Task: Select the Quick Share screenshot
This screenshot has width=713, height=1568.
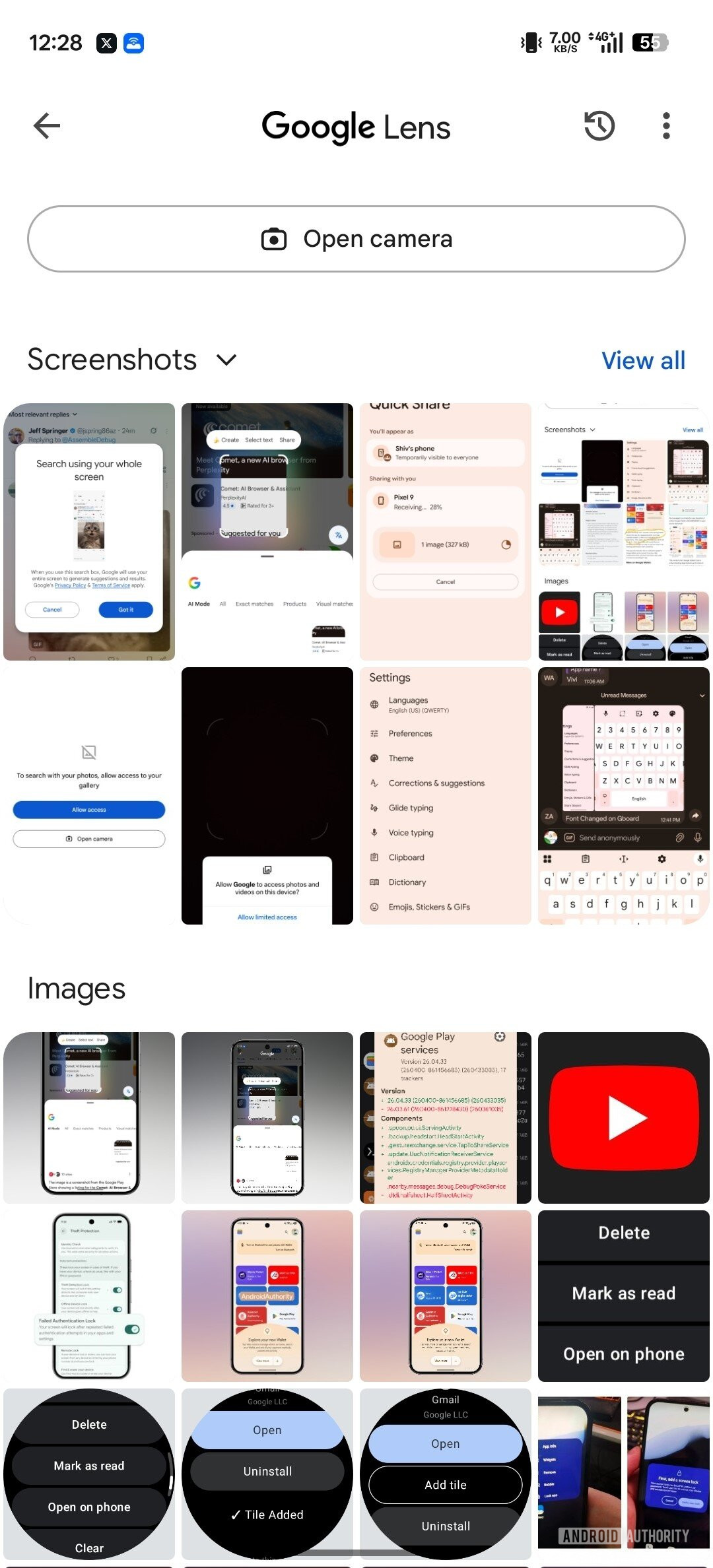Action: 445,531
